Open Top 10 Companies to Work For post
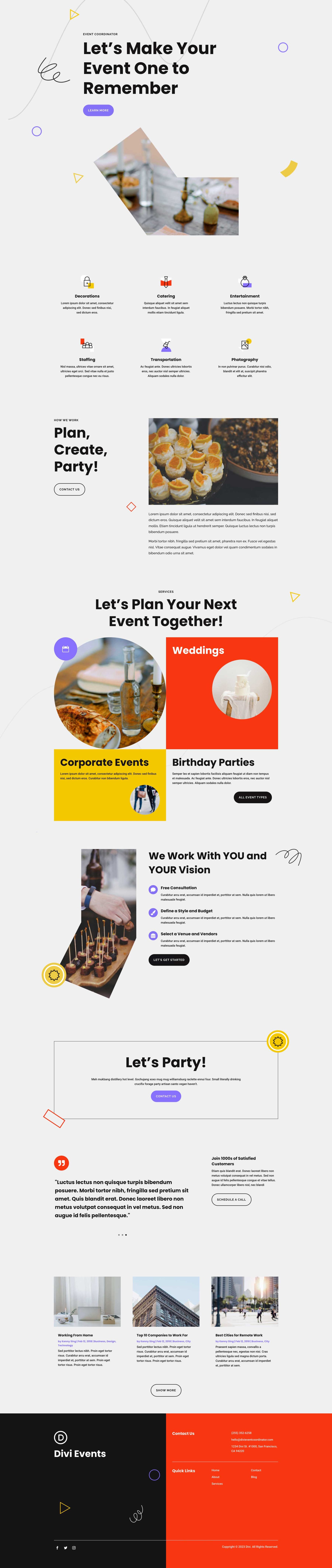This screenshot has height=1568, width=332. pos(162,1335)
